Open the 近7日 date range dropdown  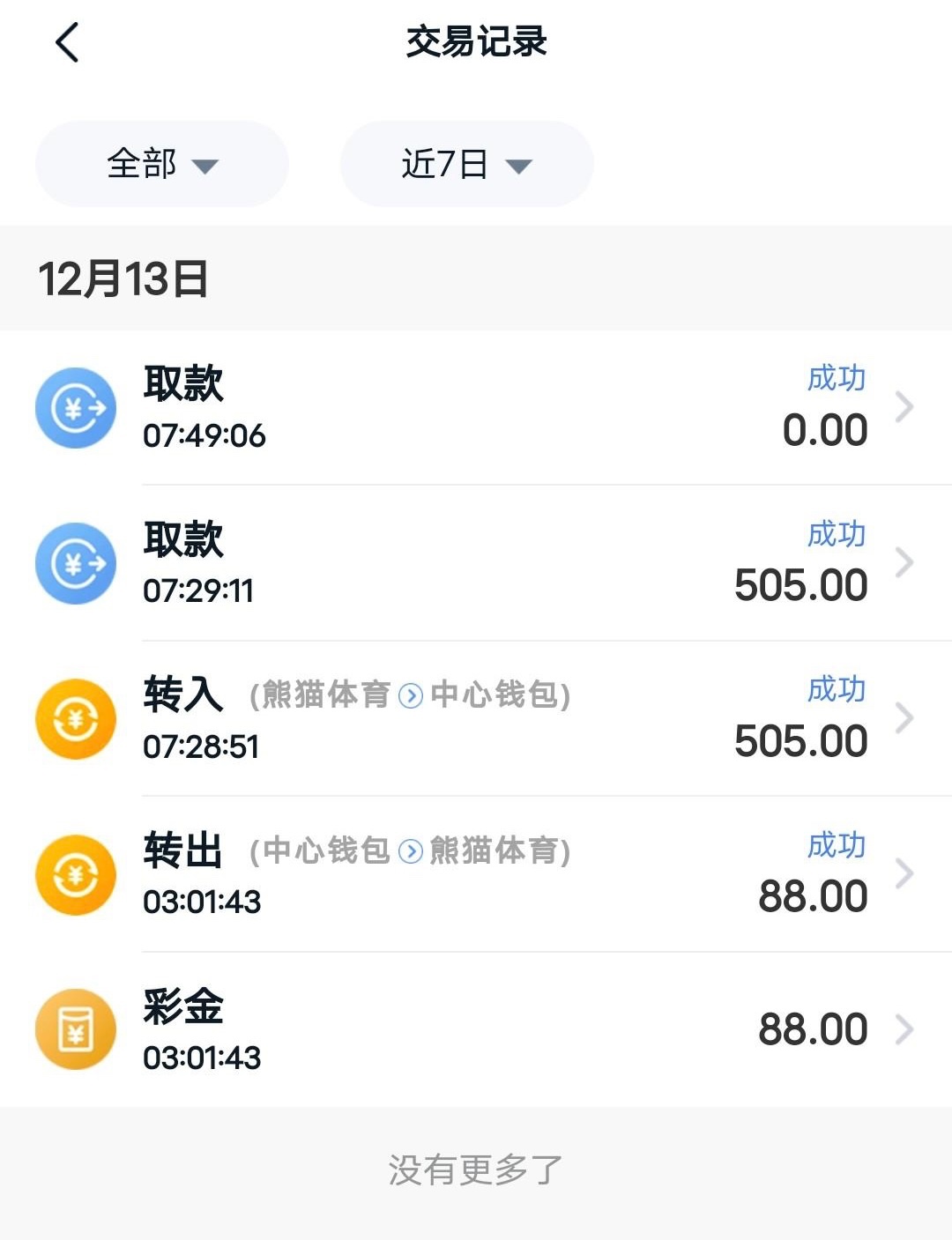466,164
